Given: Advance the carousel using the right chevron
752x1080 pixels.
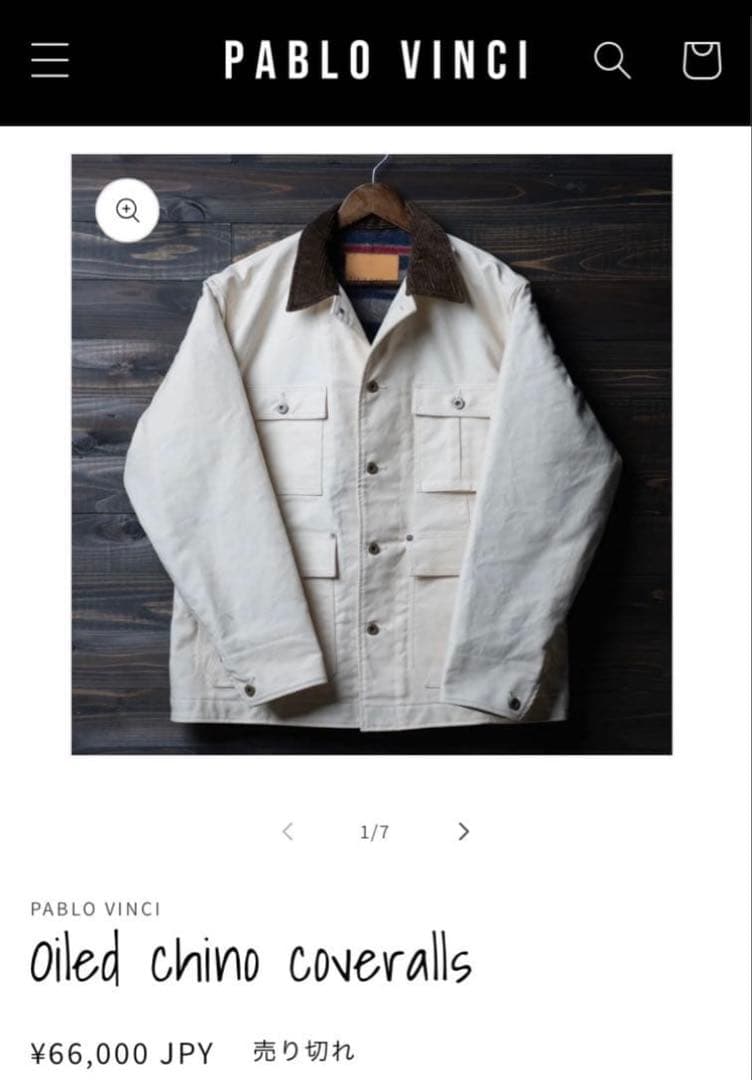Looking at the screenshot, I should click(461, 831).
